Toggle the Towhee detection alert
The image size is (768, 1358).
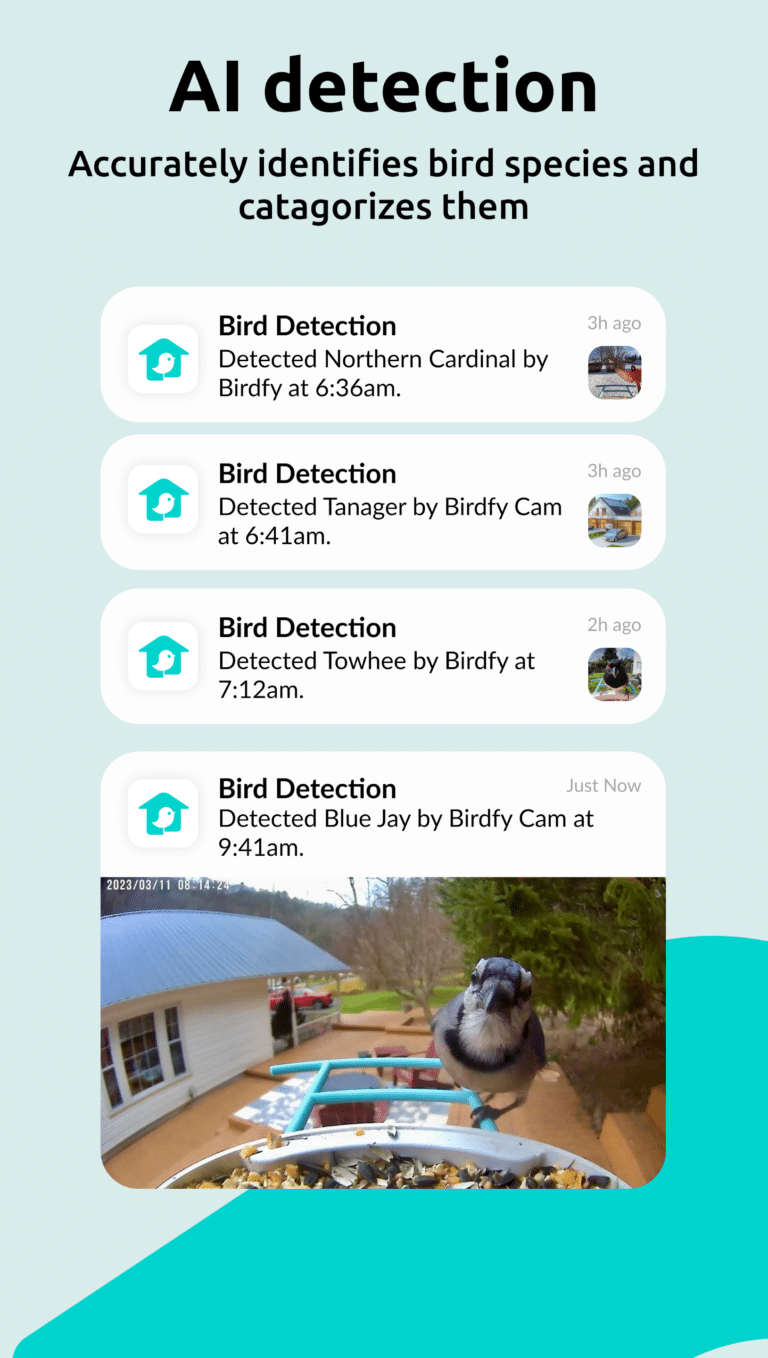(x=383, y=656)
